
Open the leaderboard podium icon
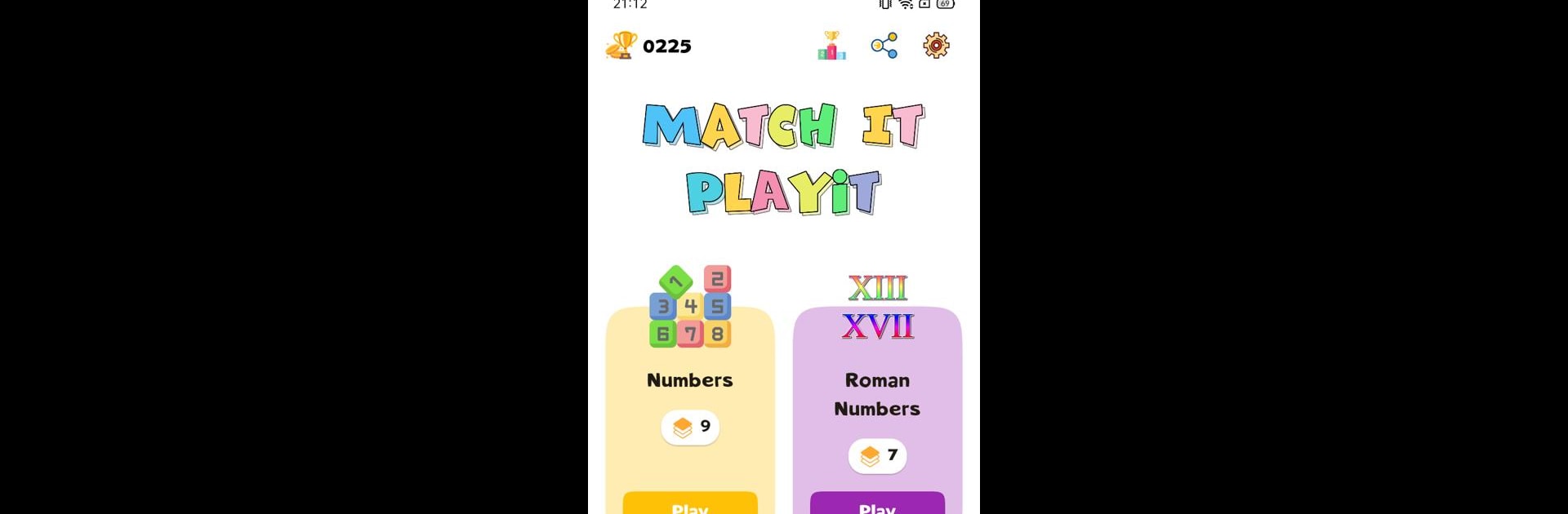[831, 46]
